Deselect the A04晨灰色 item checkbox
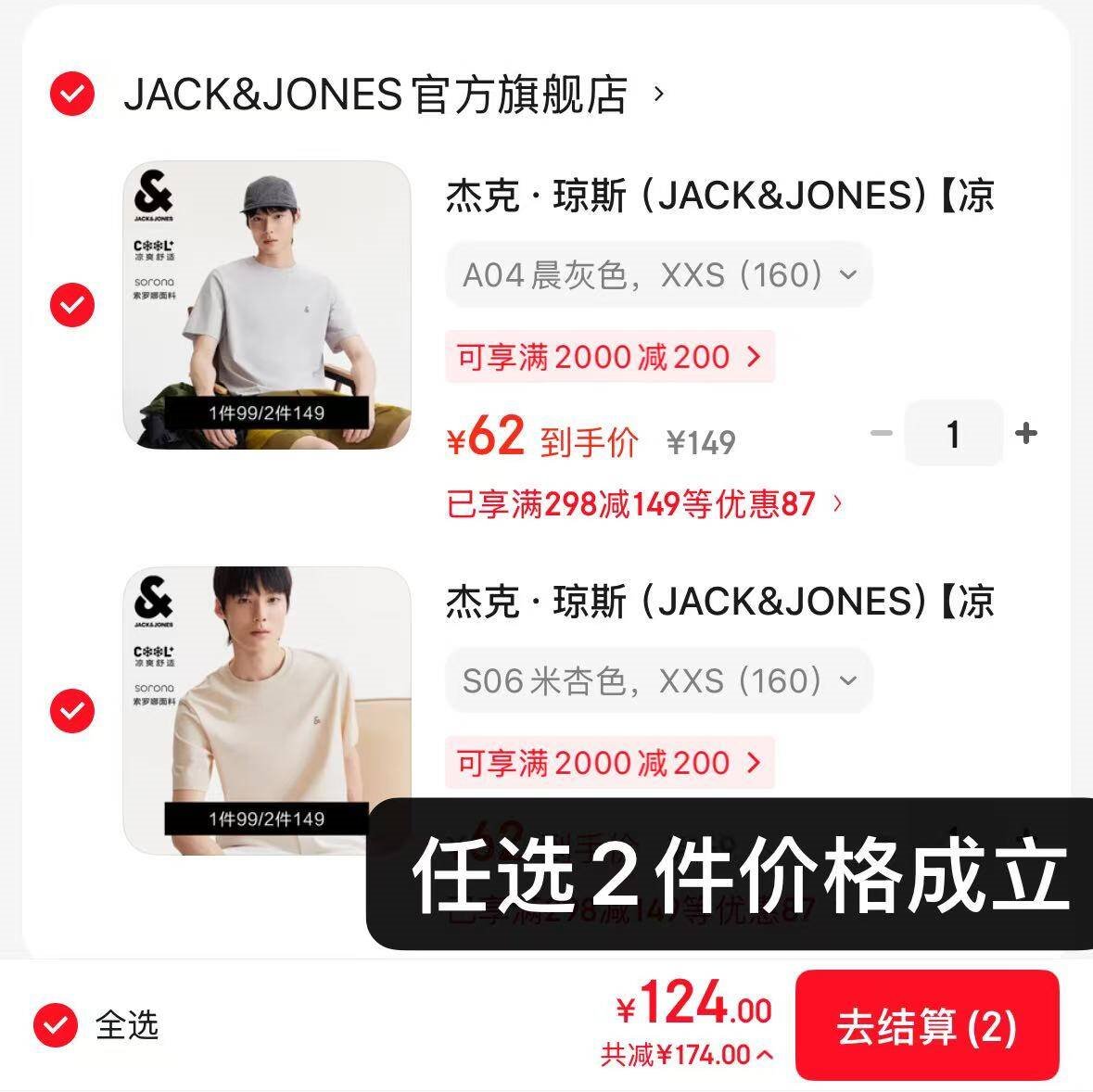The width and height of the screenshot is (1093, 1092). pos(72,304)
